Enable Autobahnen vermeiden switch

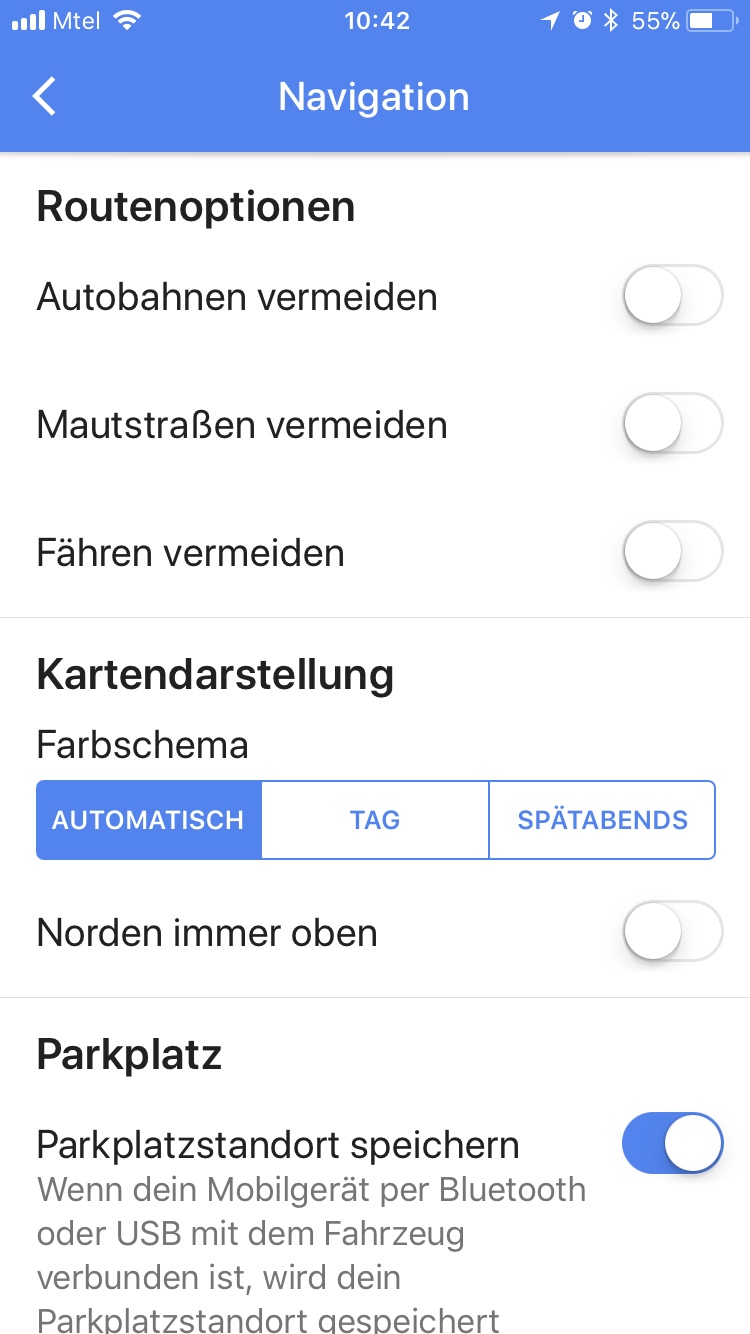pos(672,296)
